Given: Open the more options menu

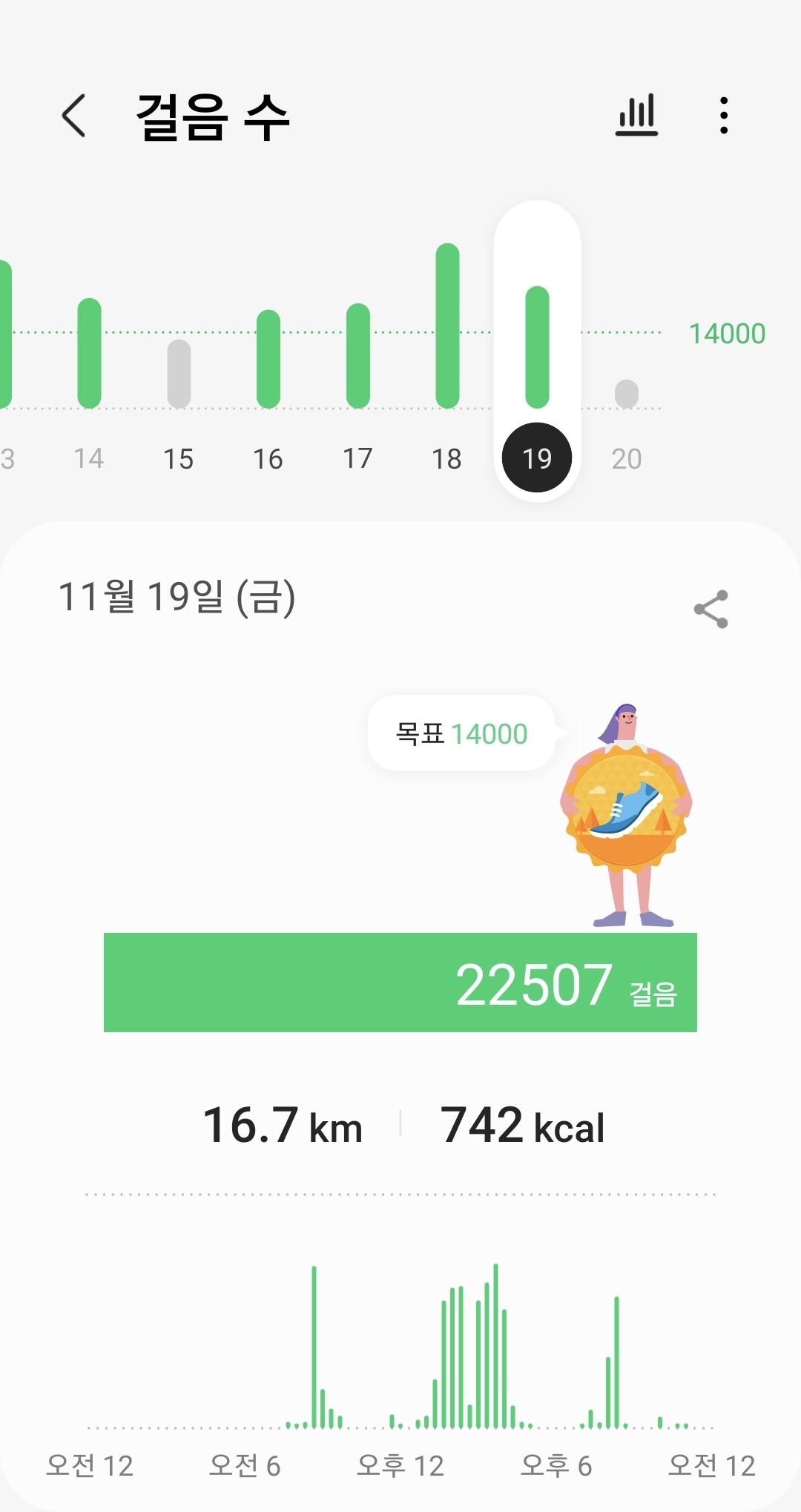Looking at the screenshot, I should coord(724,116).
